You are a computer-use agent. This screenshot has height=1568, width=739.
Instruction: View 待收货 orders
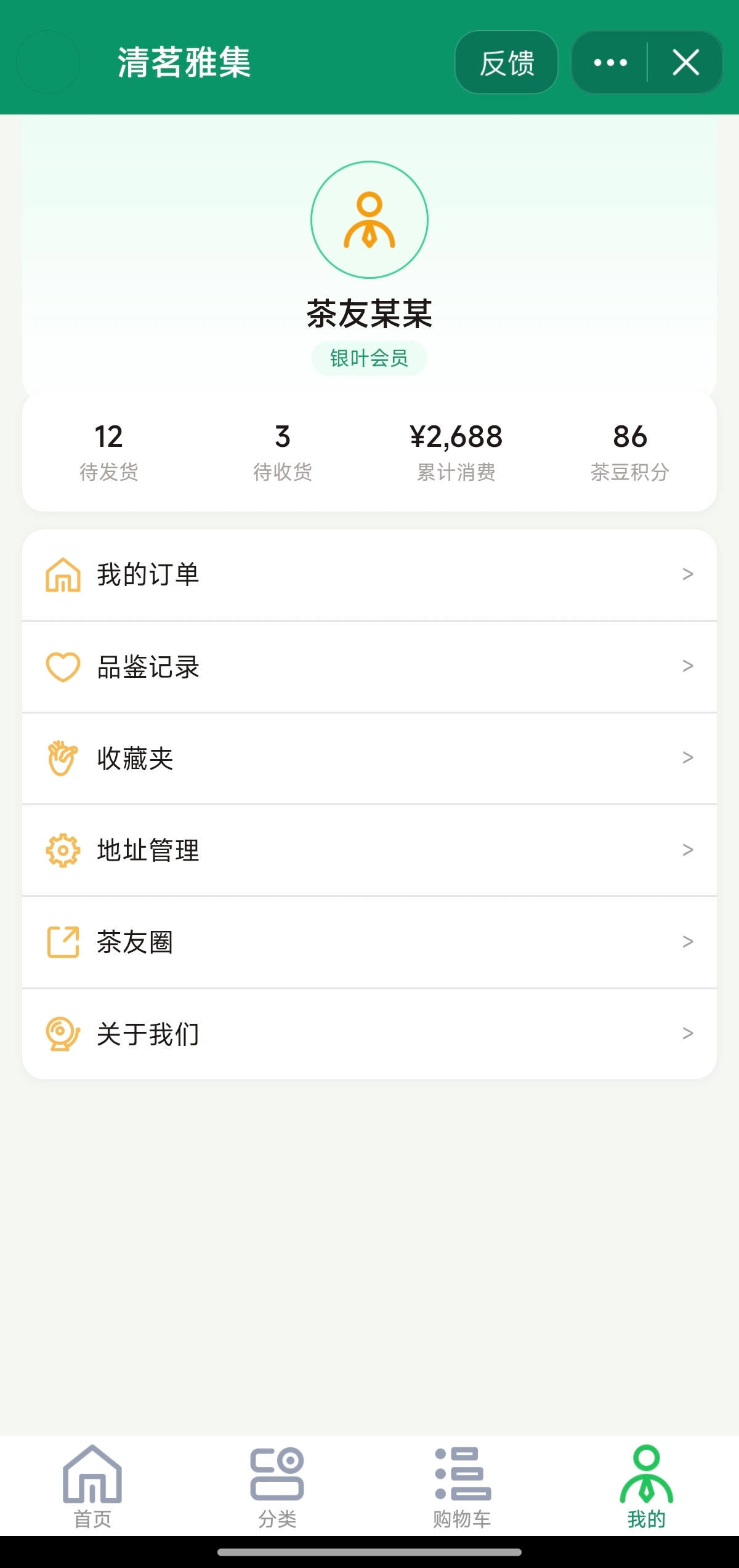tap(283, 452)
